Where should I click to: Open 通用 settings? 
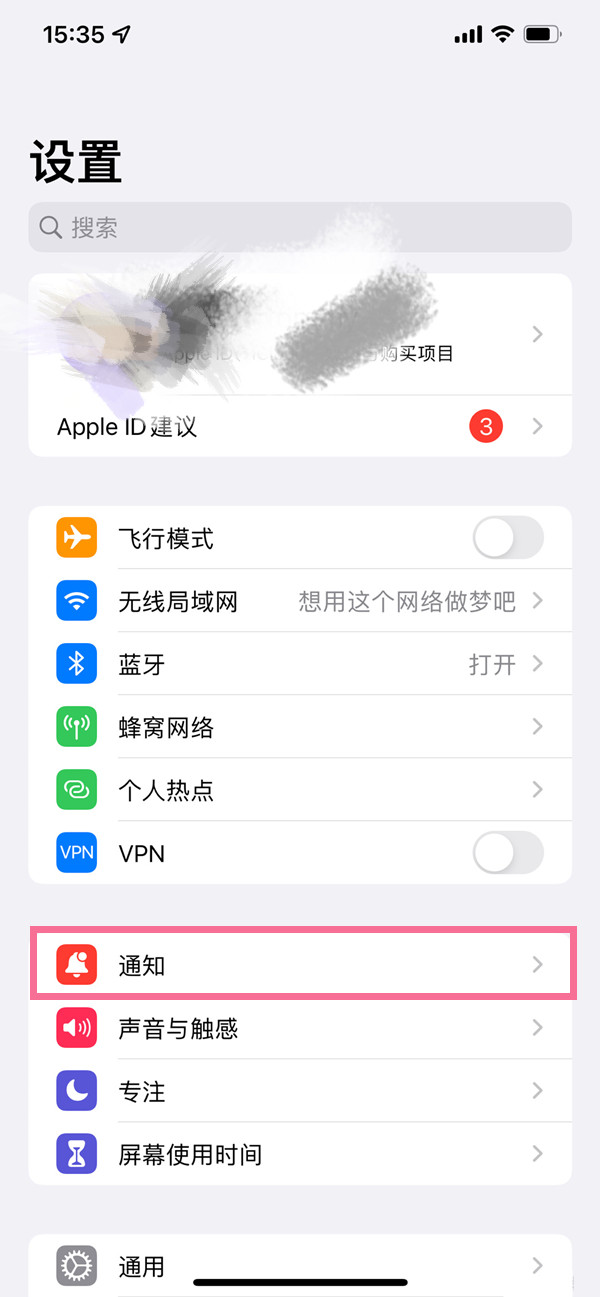tap(300, 1266)
